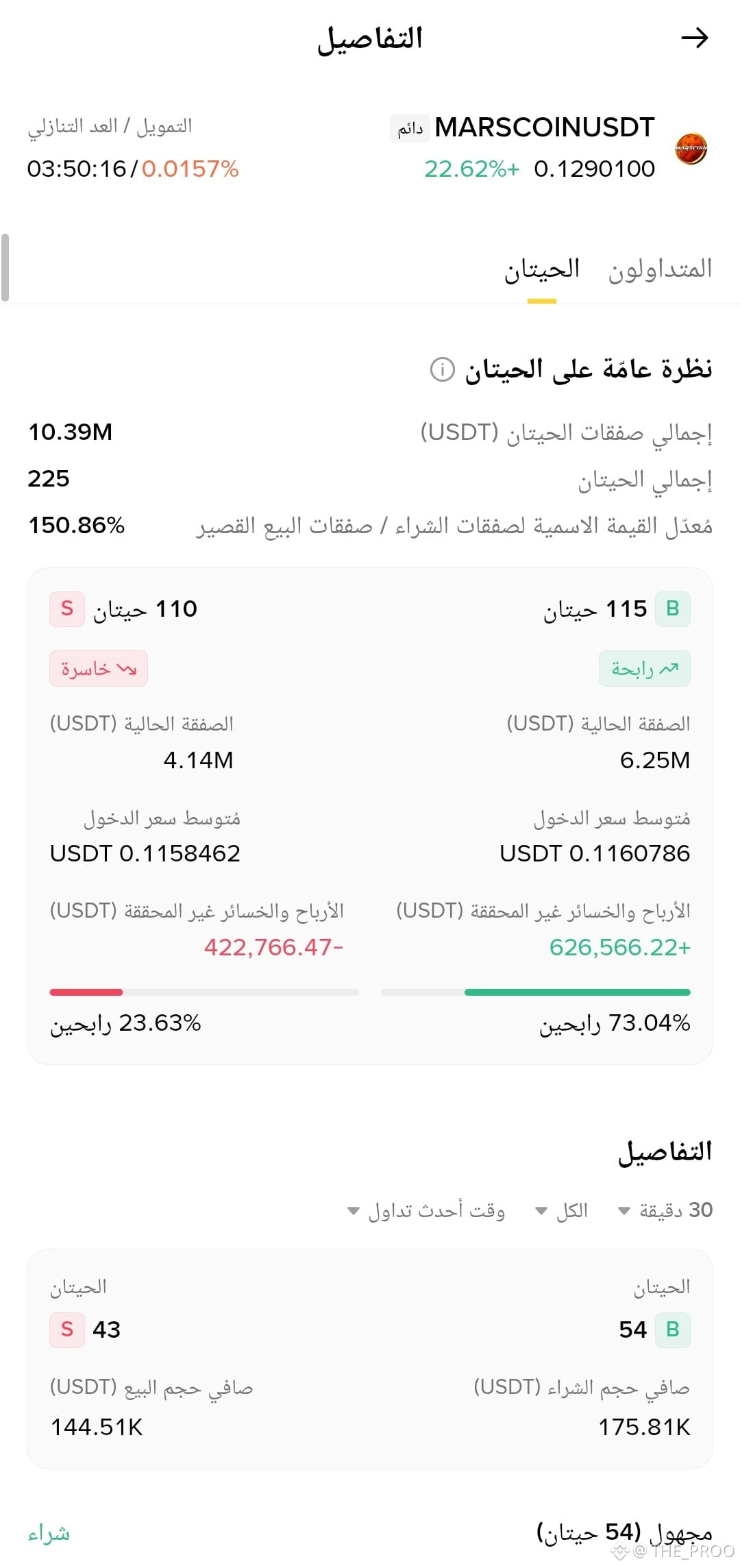Select the الحيتان tab

click(x=542, y=269)
